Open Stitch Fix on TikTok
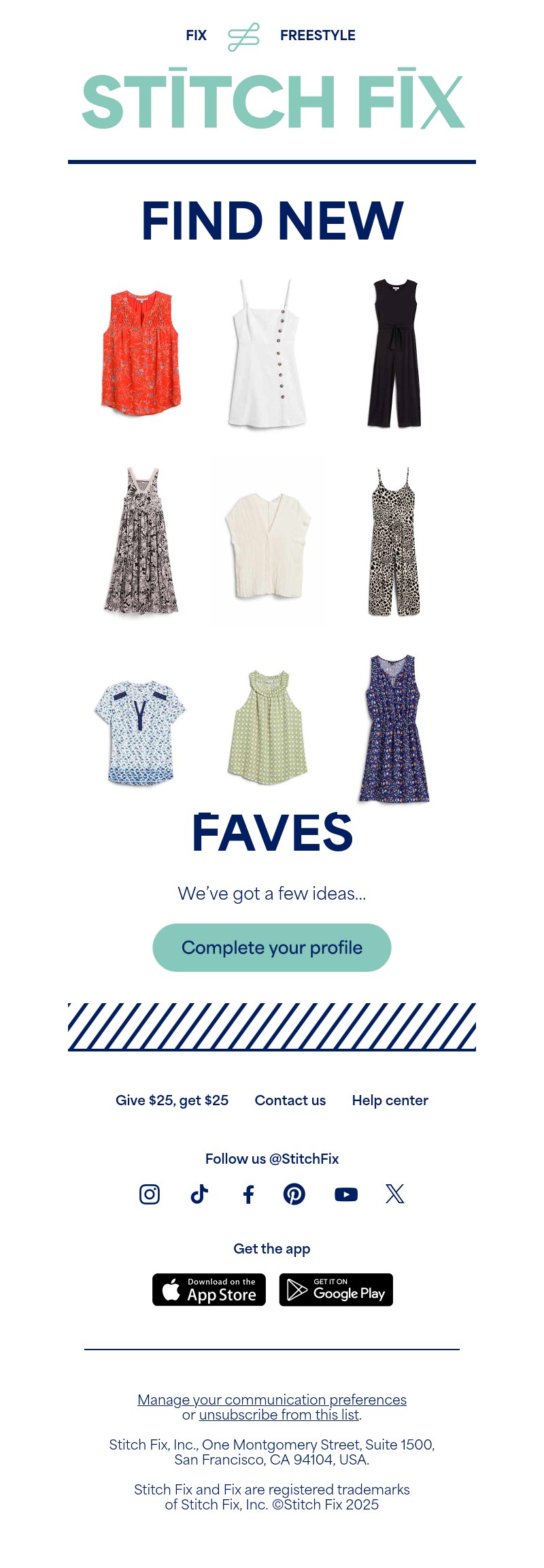The height and width of the screenshot is (1568, 544). tap(199, 1194)
